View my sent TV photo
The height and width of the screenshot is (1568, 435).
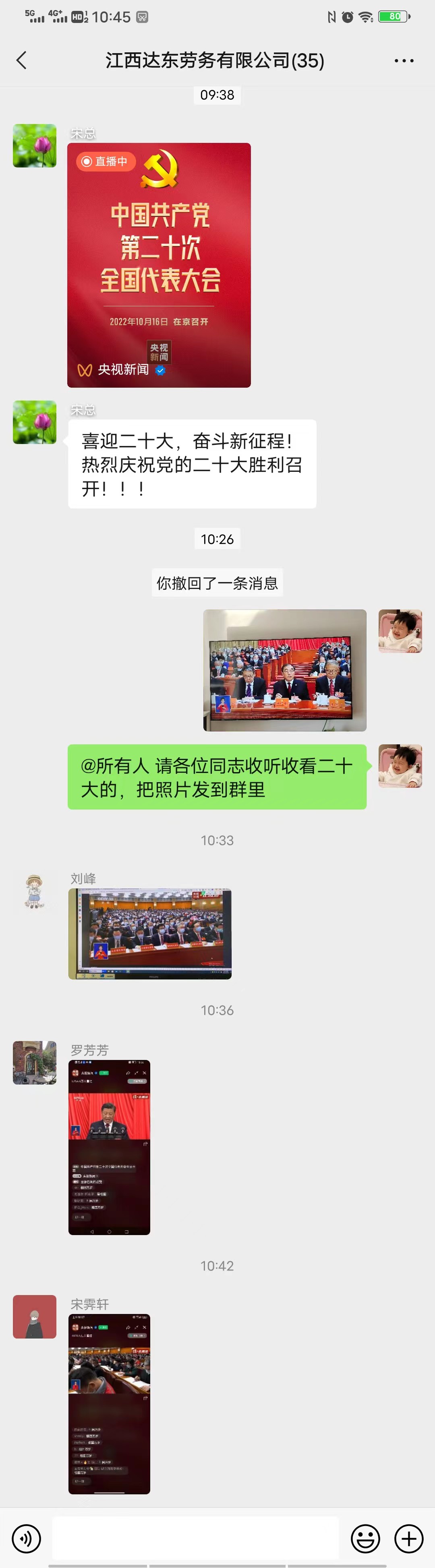click(284, 670)
